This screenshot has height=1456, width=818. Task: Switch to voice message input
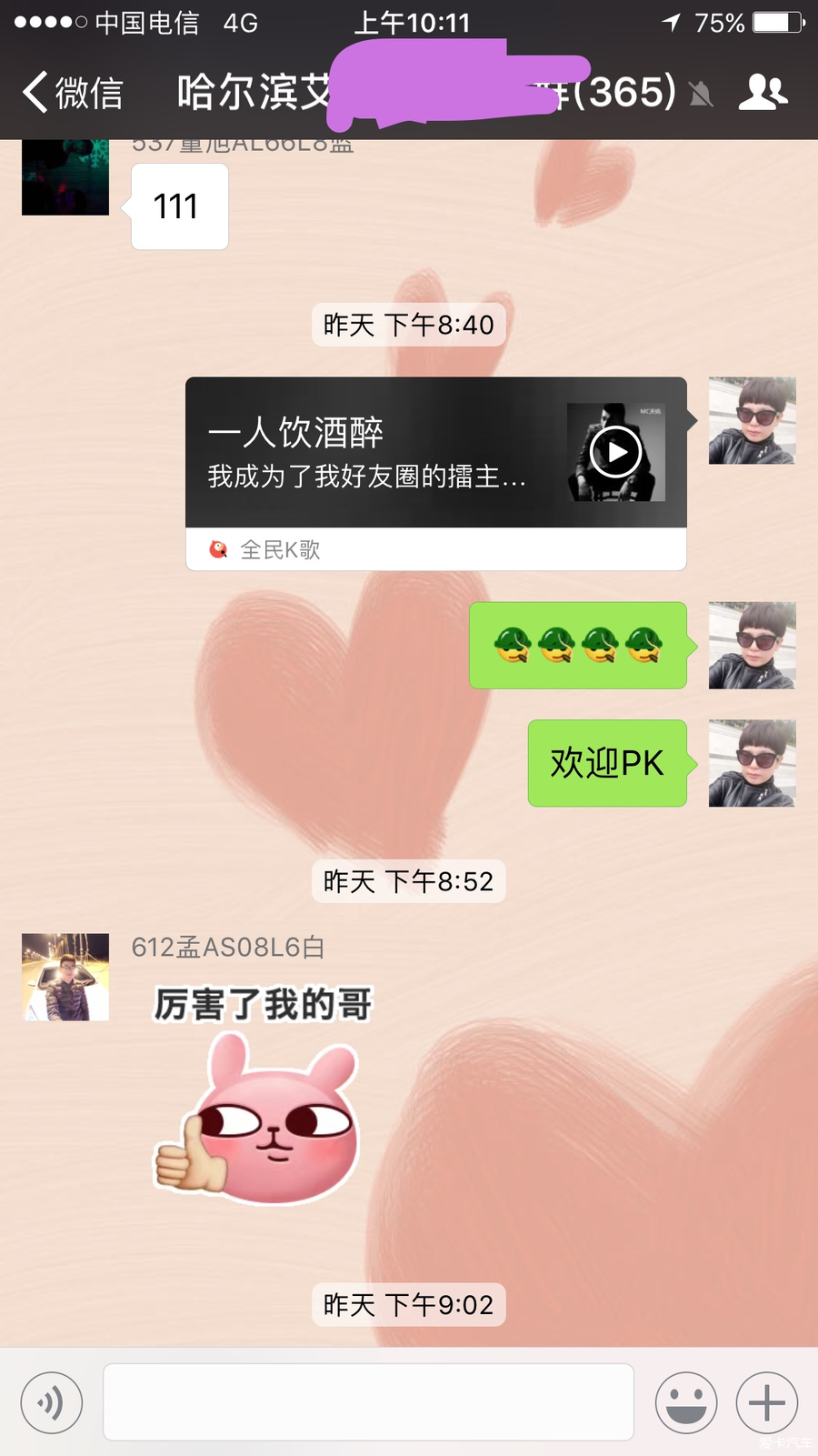click(x=52, y=1402)
